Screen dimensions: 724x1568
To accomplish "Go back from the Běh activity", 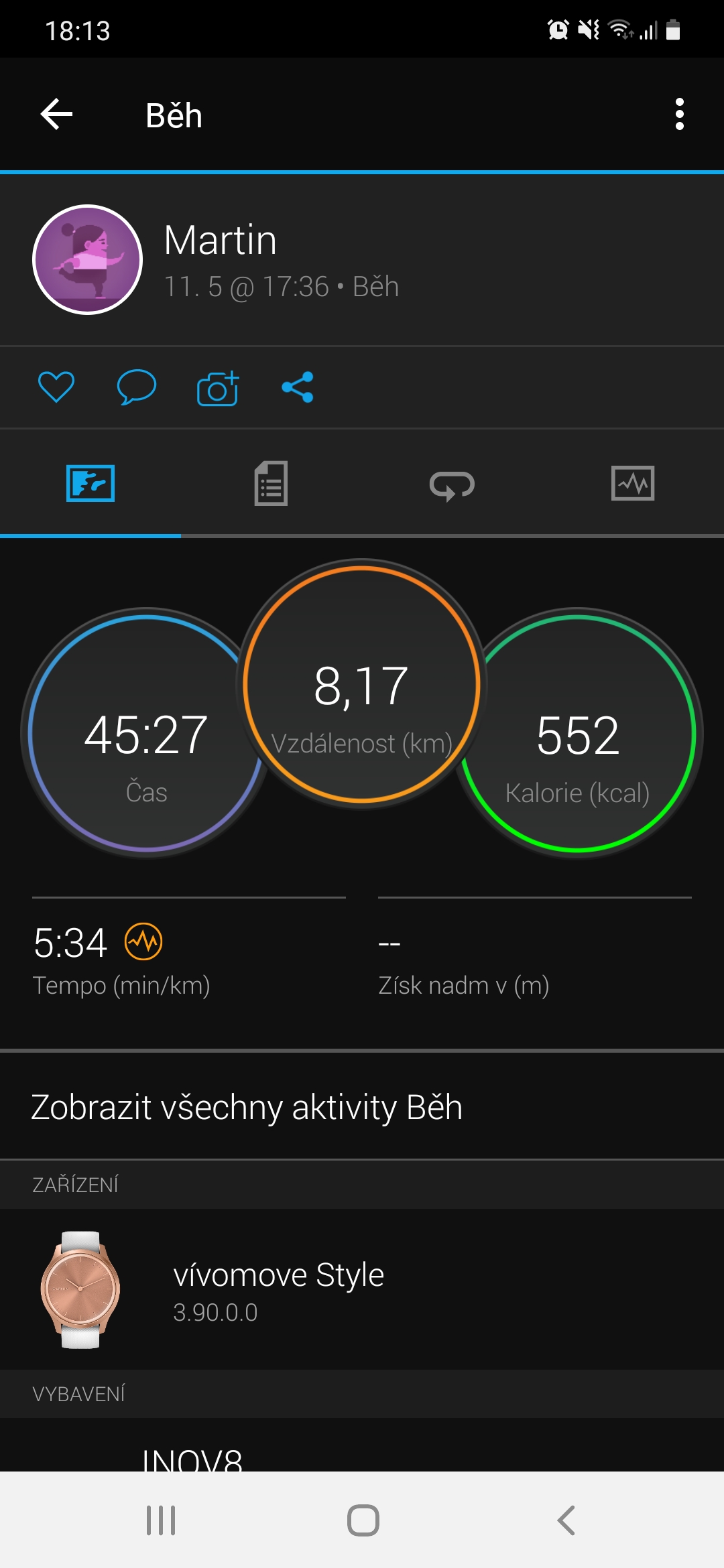I will click(x=57, y=115).
